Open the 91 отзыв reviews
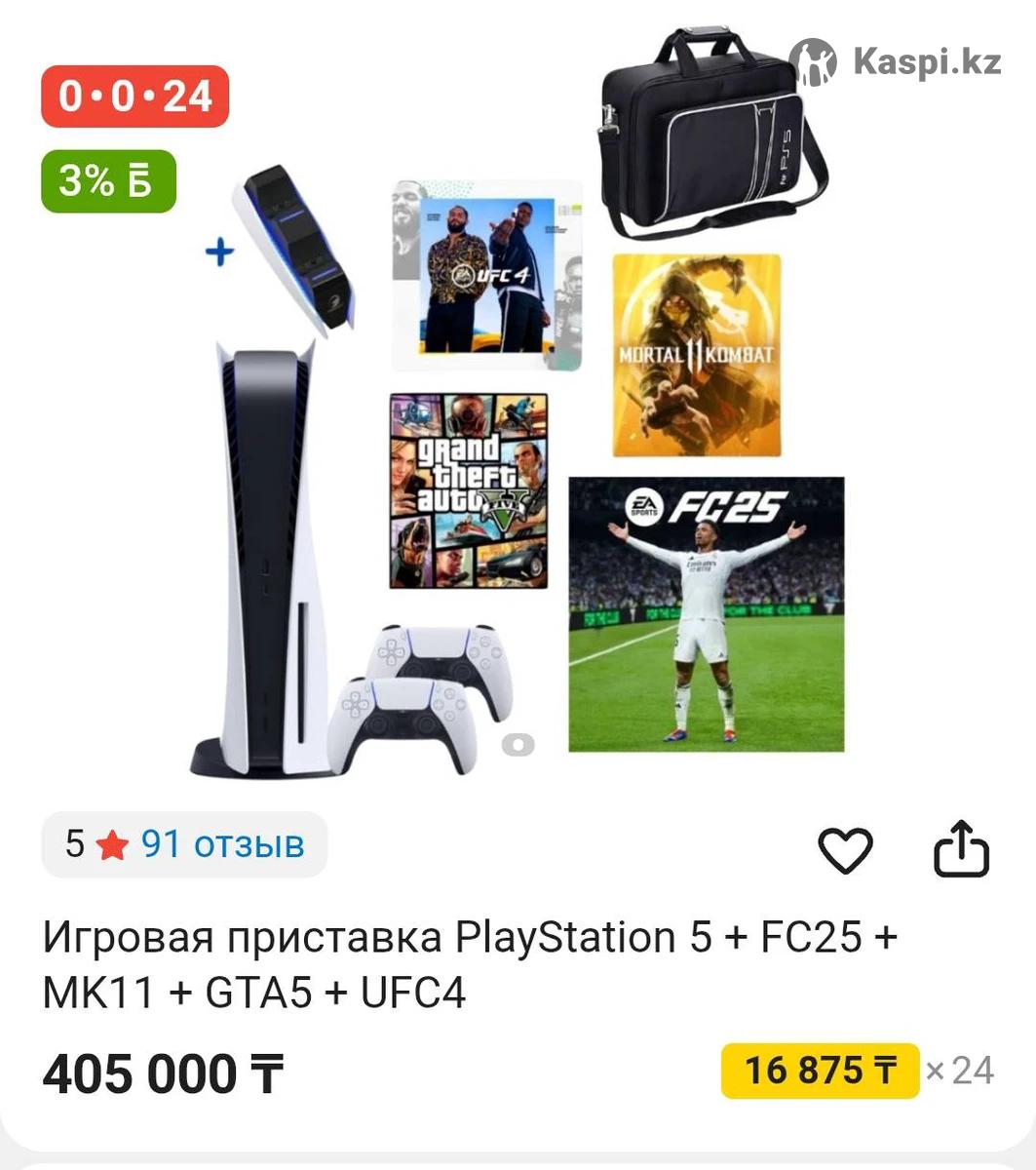The image size is (1036, 1170). pyautogui.click(x=222, y=844)
